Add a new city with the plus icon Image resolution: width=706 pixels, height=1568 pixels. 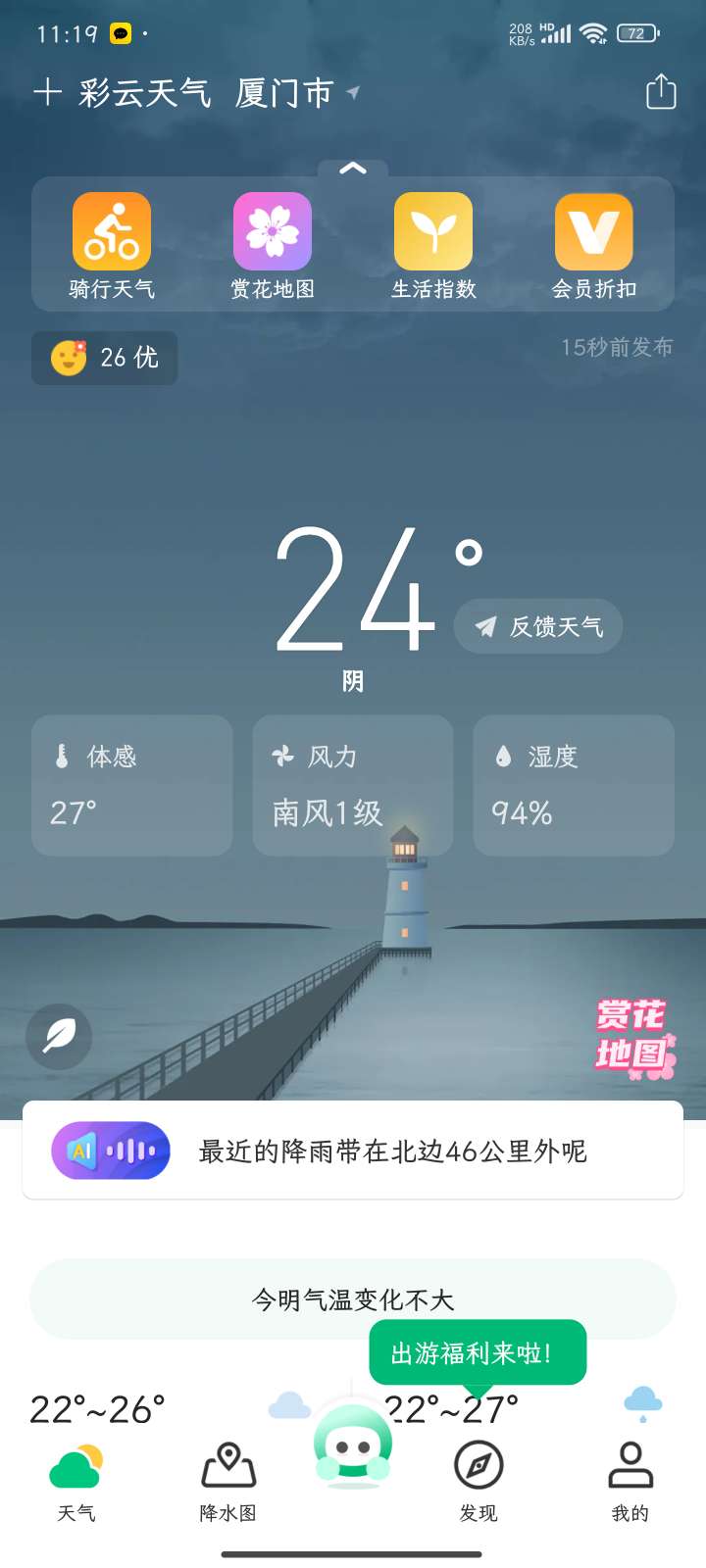point(47,93)
